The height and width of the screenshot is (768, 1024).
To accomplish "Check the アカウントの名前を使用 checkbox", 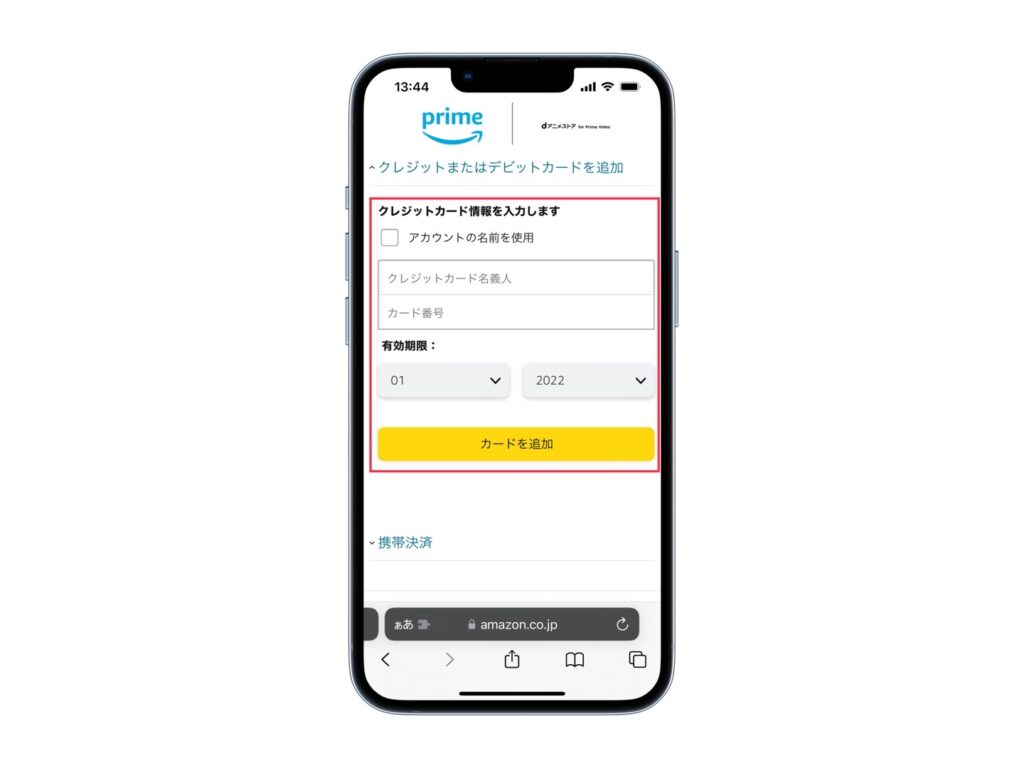I will pos(390,238).
